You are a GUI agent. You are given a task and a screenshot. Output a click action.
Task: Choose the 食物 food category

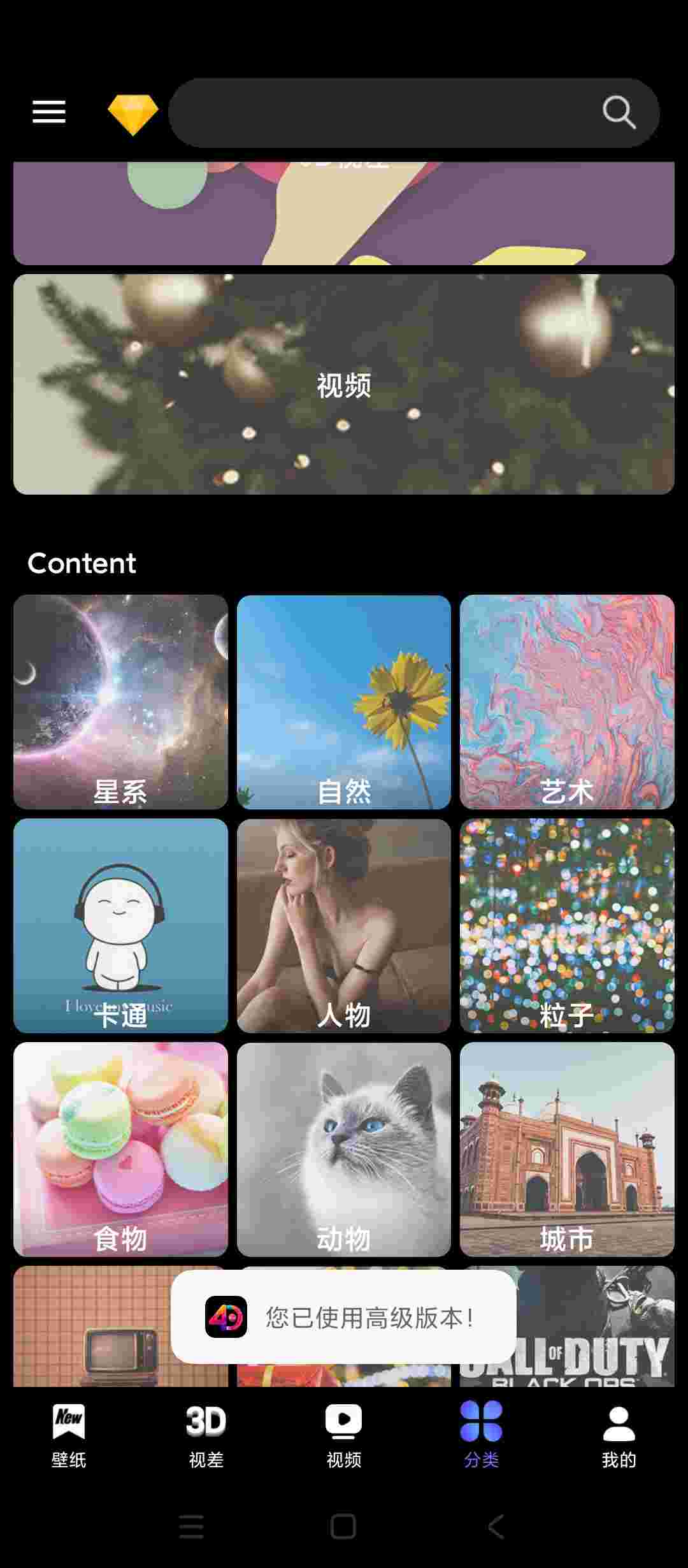120,1149
